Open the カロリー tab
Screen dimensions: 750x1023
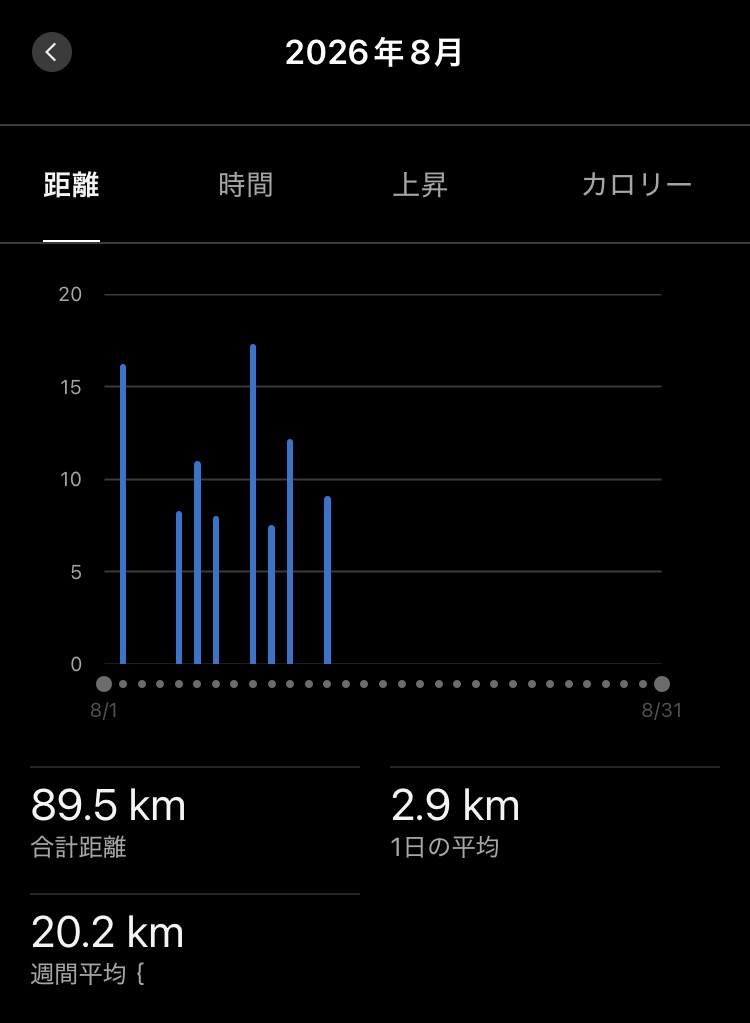pos(637,185)
